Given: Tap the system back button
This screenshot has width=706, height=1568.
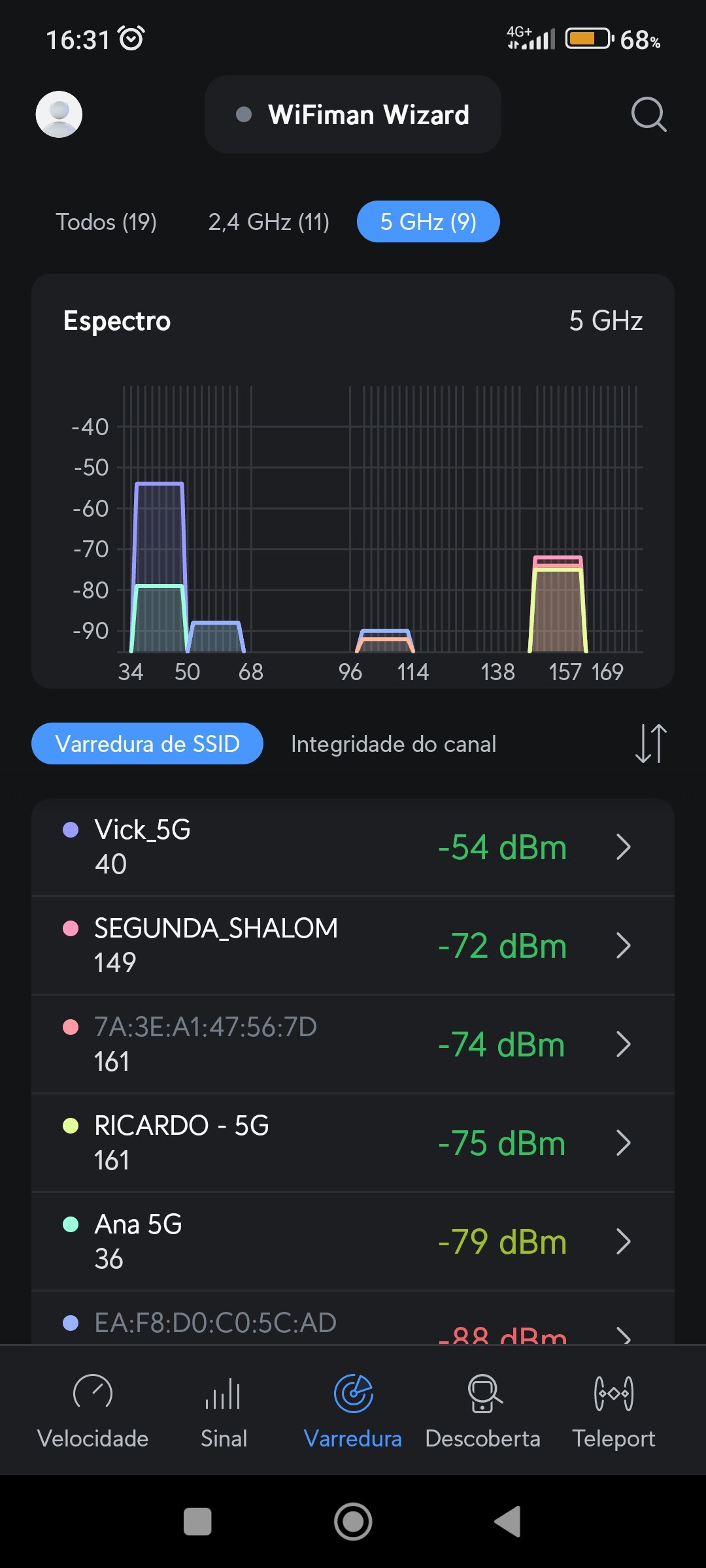Looking at the screenshot, I should click(507, 1522).
